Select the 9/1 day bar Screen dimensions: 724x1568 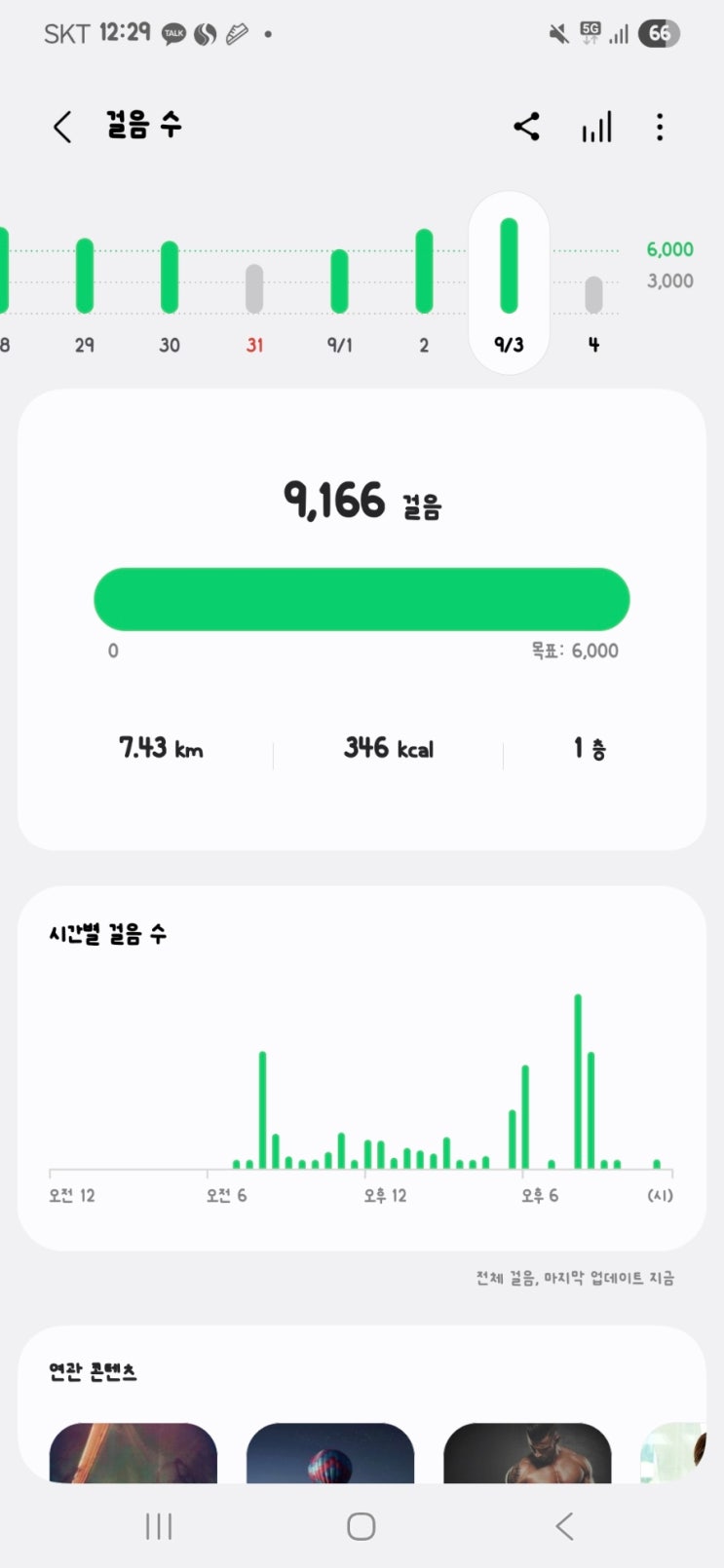[x=339, y=282]
